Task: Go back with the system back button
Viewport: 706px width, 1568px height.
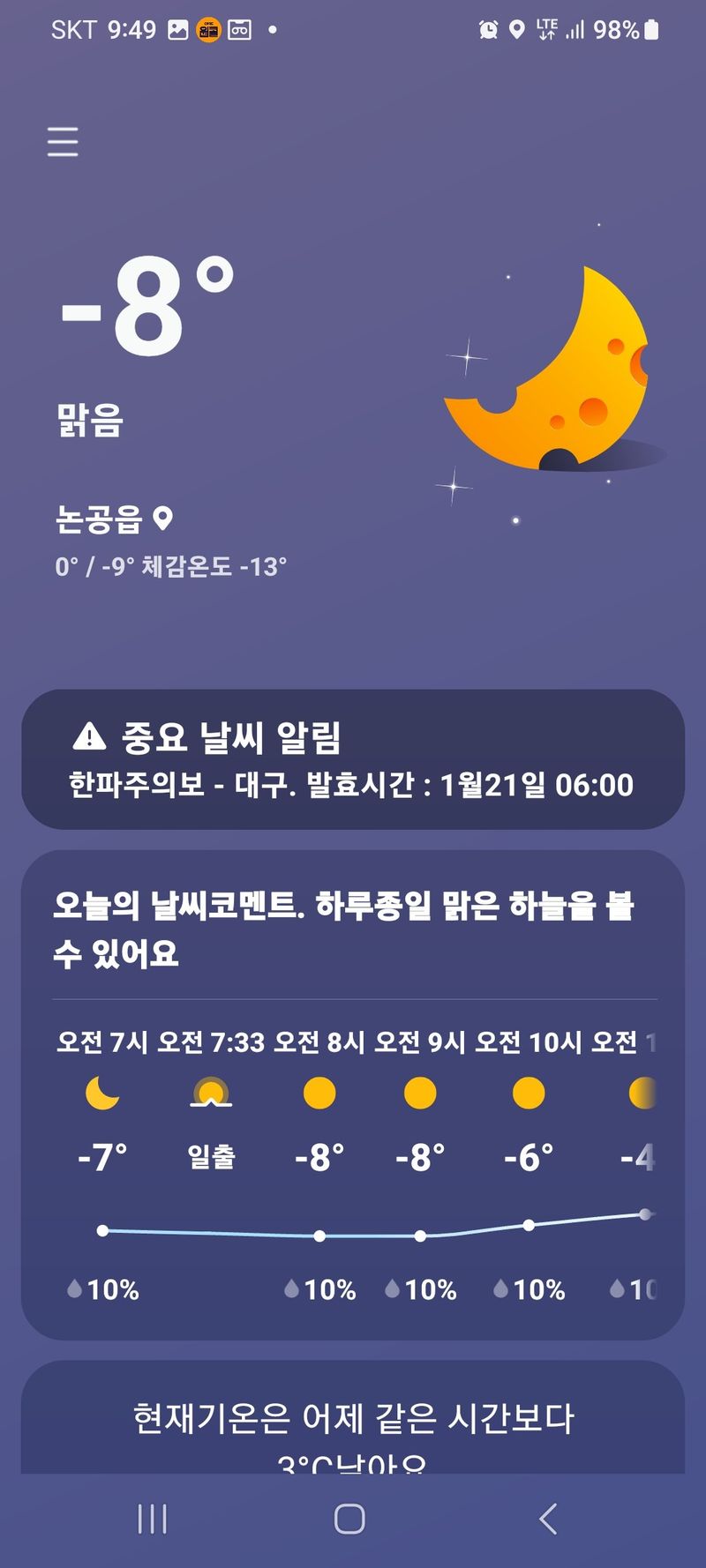Action: 548,1519
